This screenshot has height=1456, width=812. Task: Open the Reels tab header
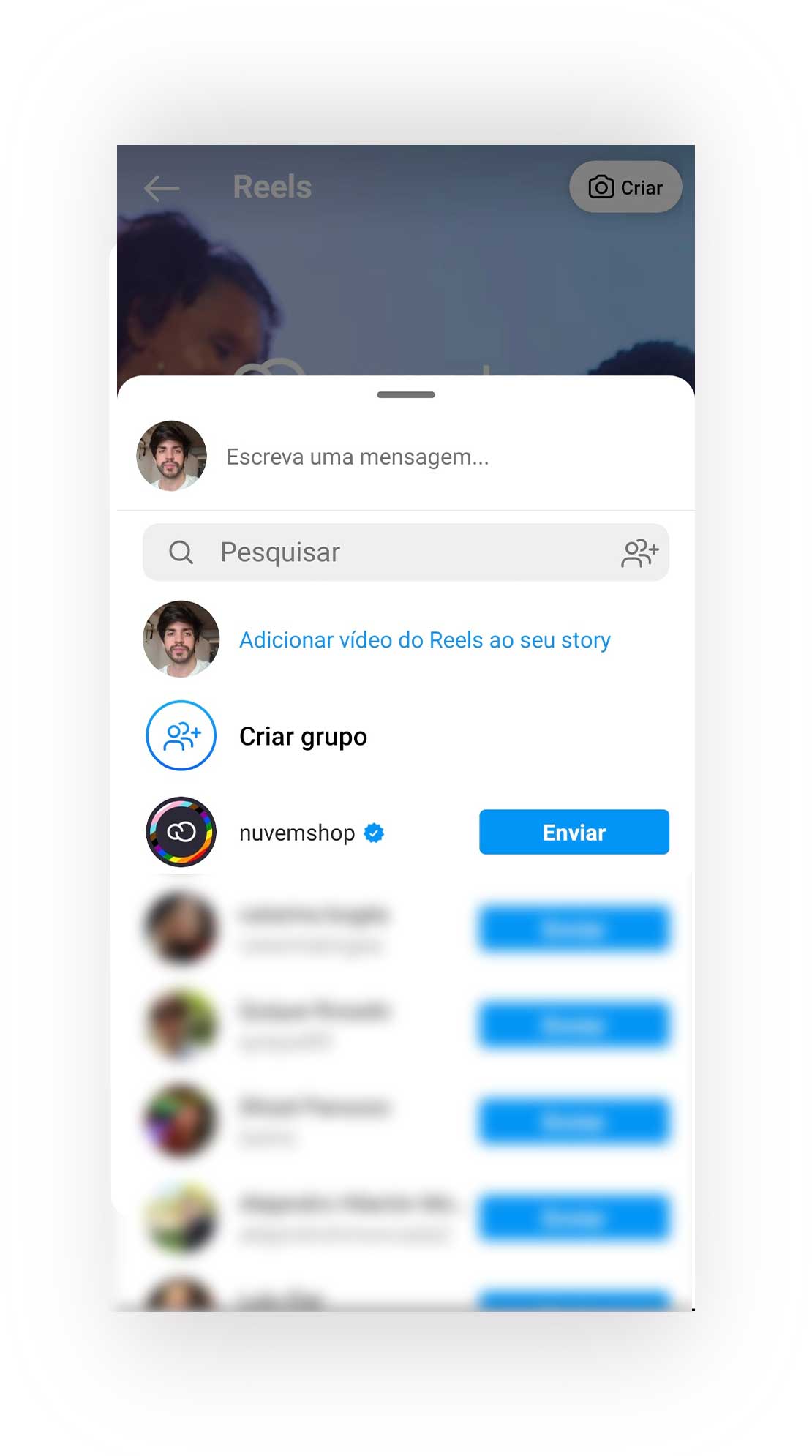(x=271, y=187)
